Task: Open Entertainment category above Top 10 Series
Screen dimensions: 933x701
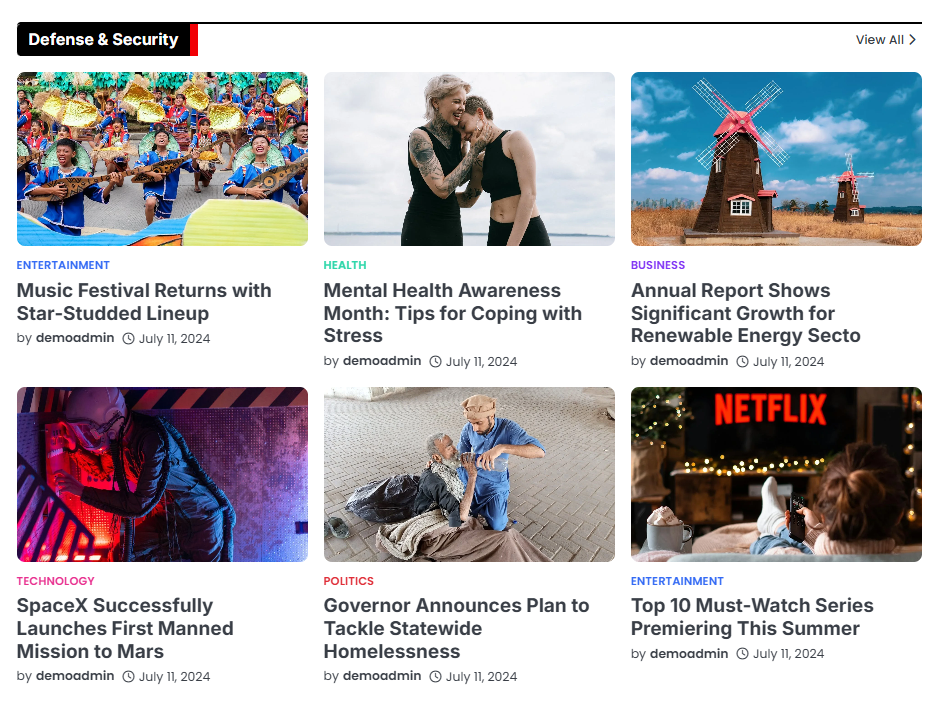Action: pos(677,581)
